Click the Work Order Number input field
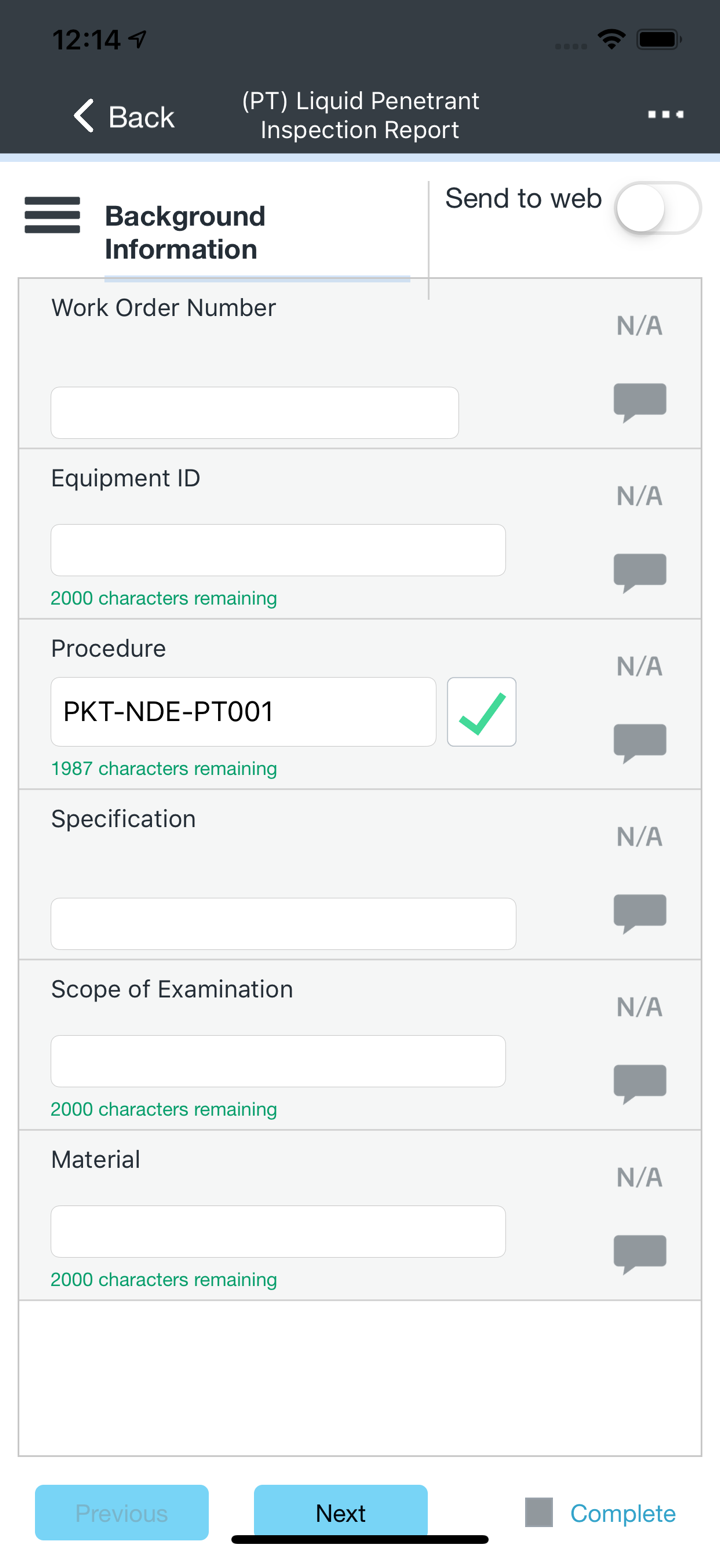 pos(254,411)
